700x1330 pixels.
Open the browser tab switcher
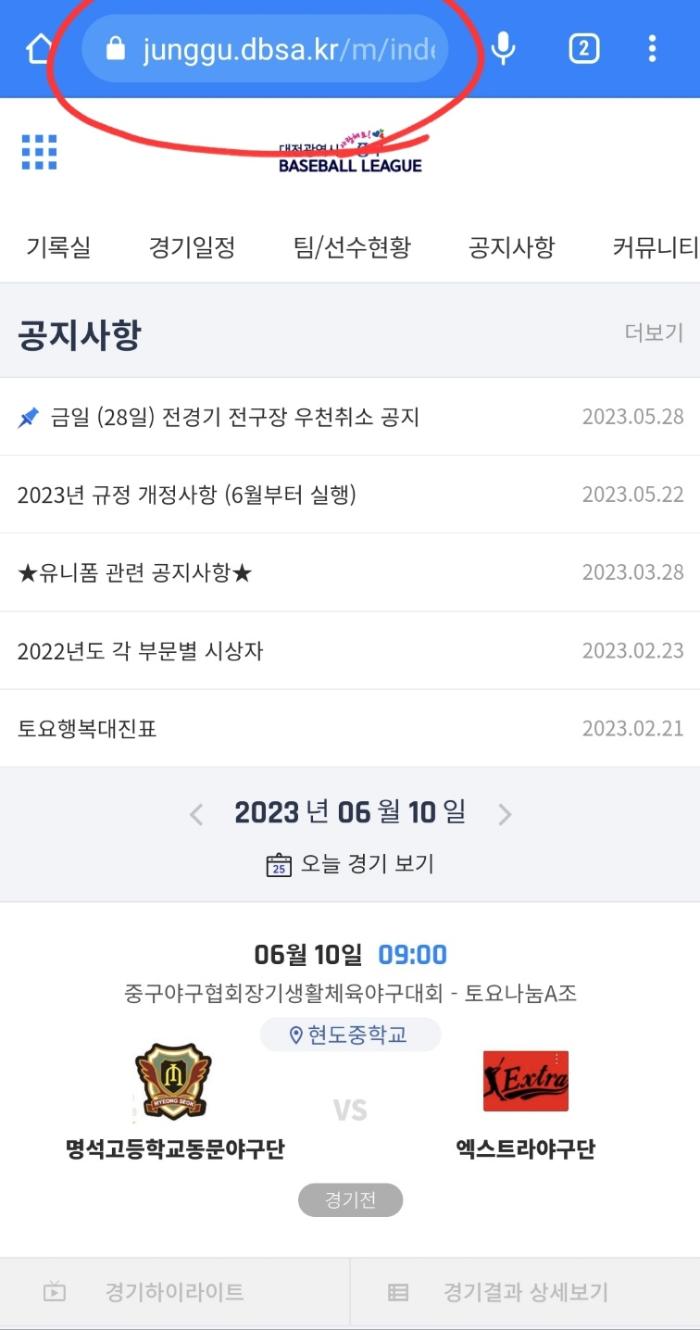(x=584, y=48)
